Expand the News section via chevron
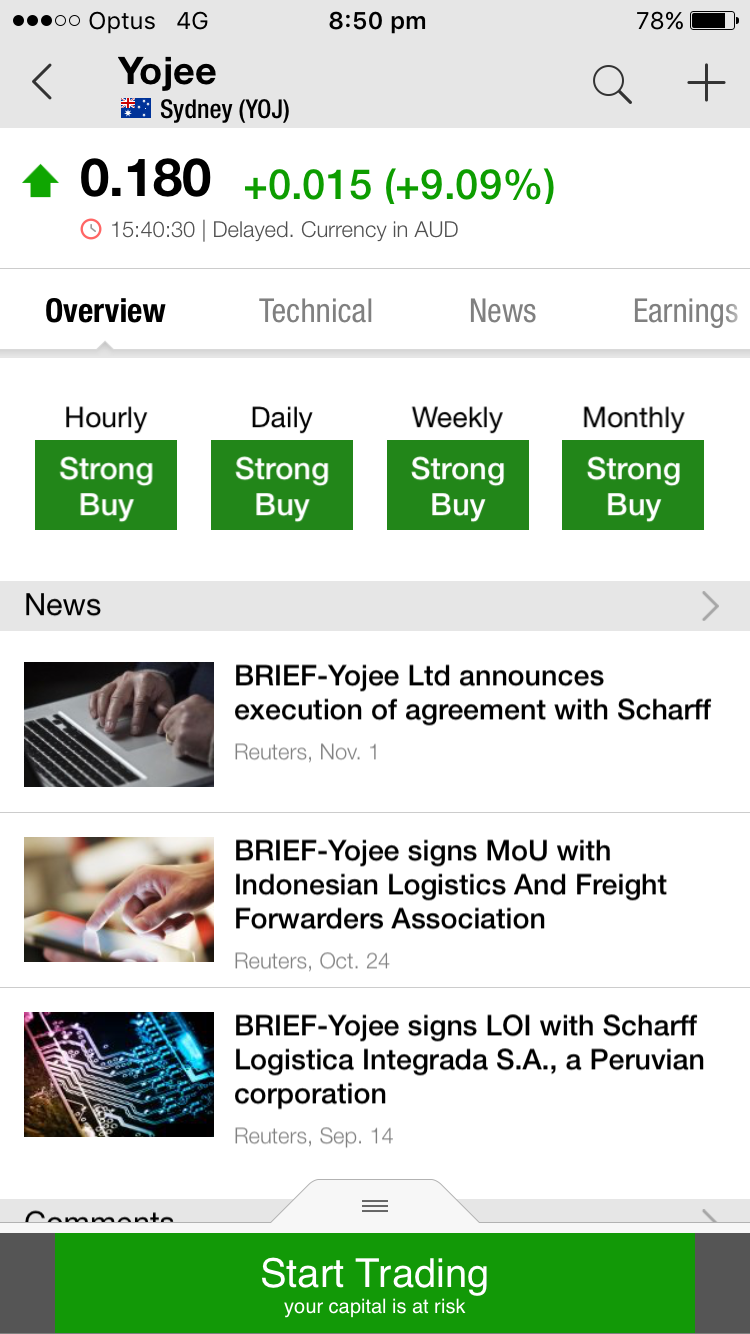 coord(710,606)
